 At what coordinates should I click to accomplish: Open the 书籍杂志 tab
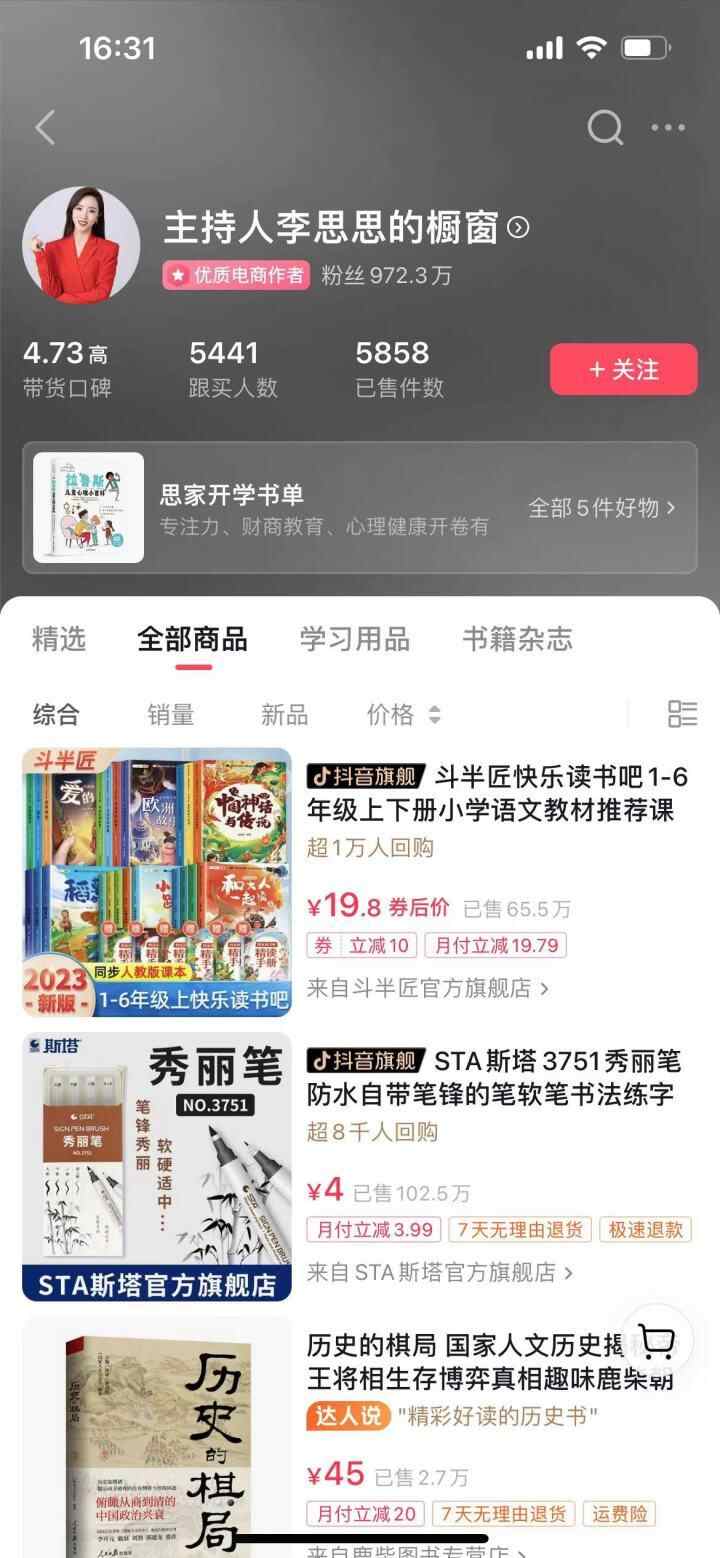[517, 639]
